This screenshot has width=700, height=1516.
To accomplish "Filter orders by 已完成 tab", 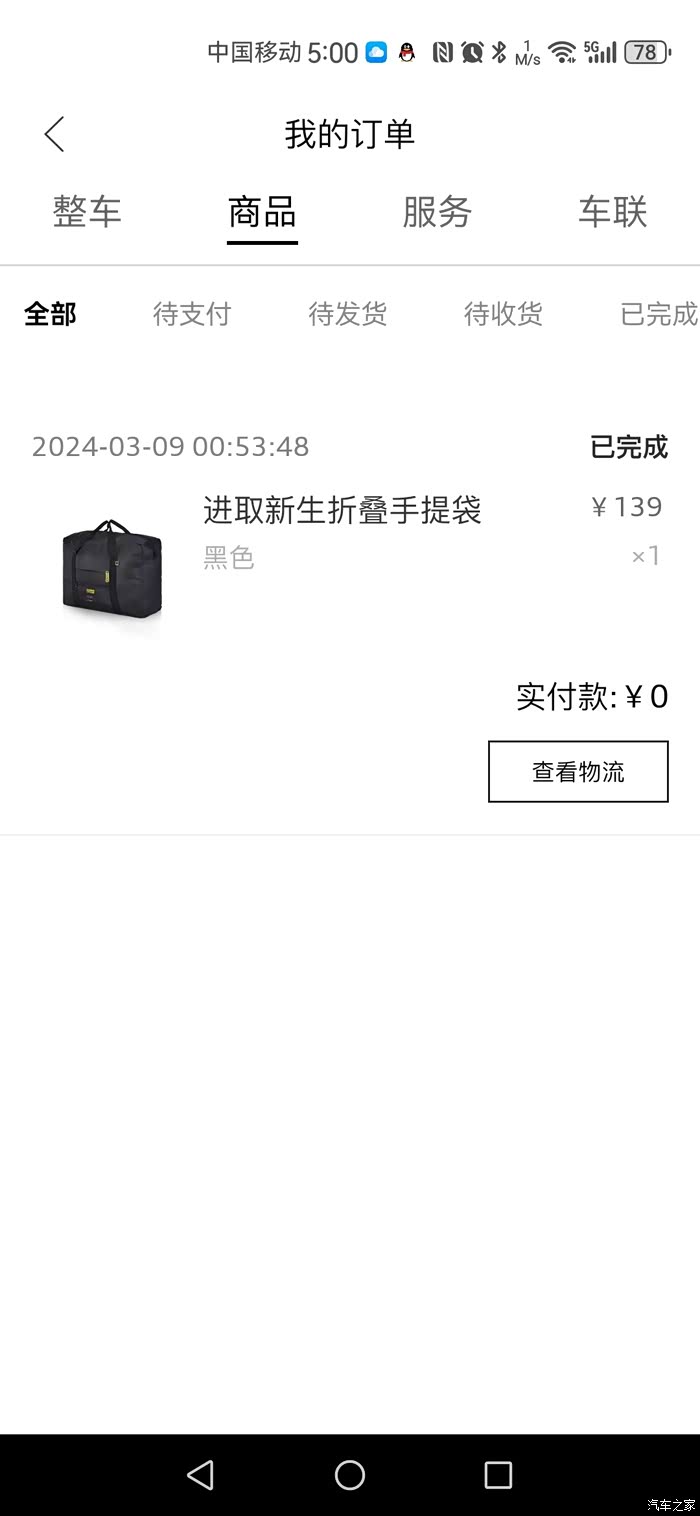I will (x=657, y=314).
